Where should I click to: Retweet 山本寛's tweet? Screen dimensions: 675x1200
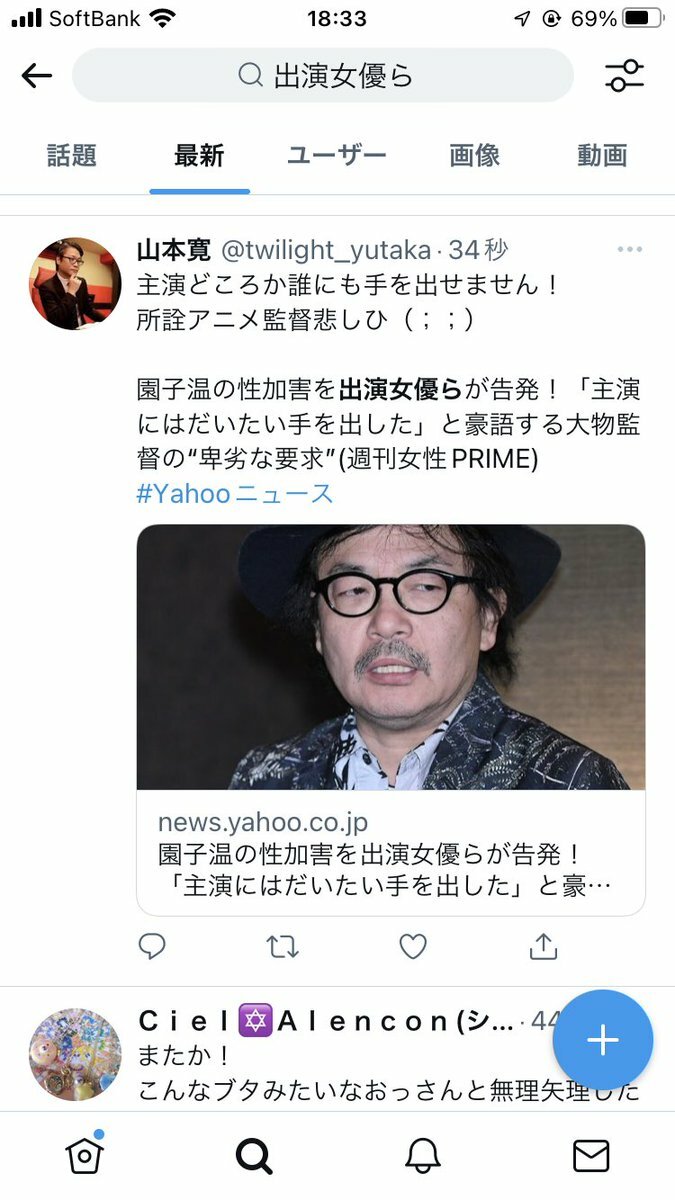coord(282,946)
